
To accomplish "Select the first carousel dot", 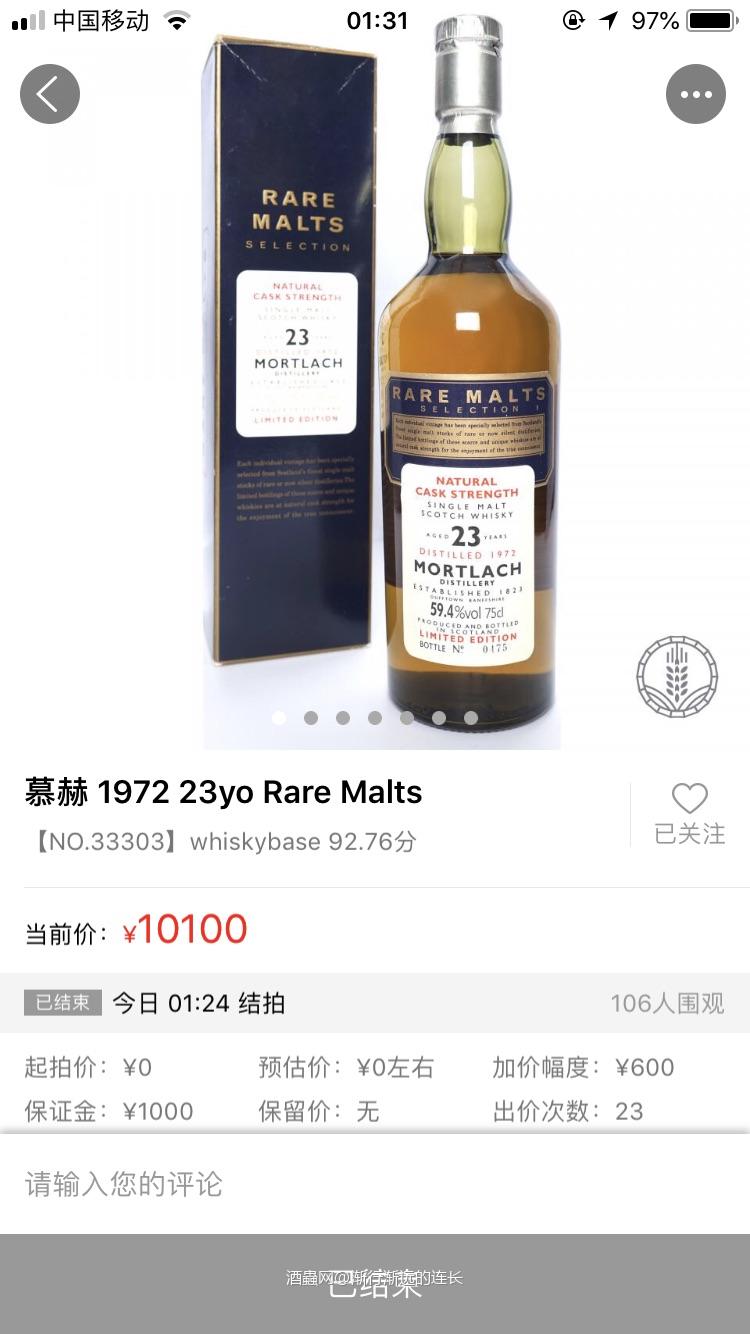I will pyautogui.click(x=279, y=717).
